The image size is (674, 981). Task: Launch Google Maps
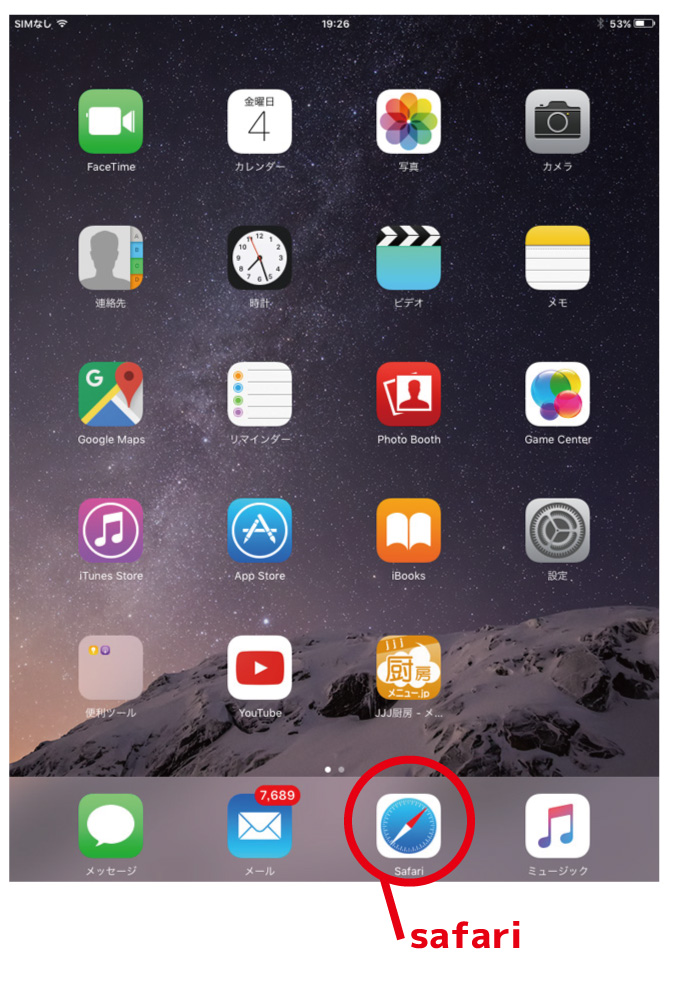click(110, 394)
